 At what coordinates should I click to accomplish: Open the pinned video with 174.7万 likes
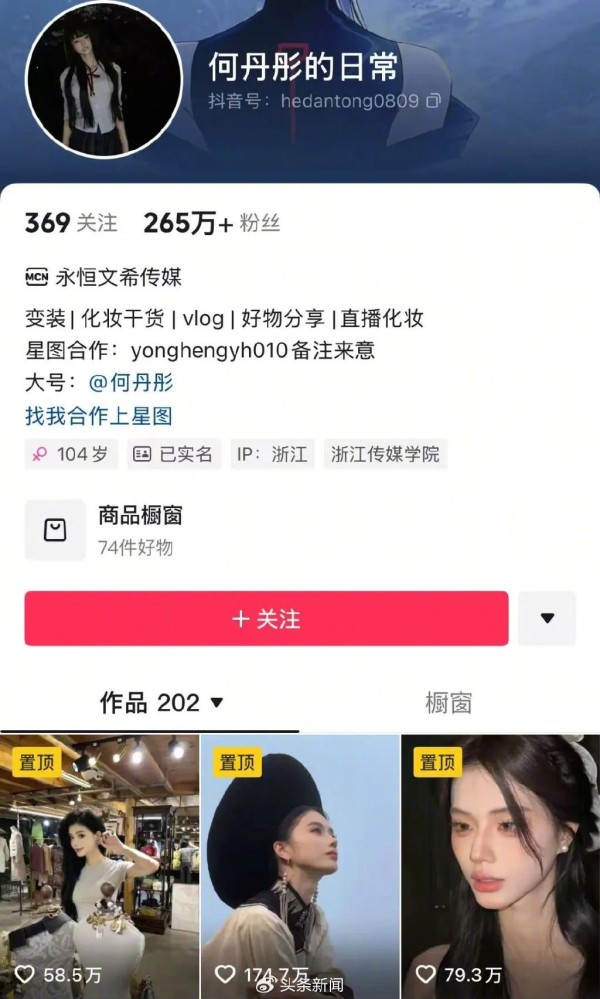pyautogui.click(x=300, y=866)
